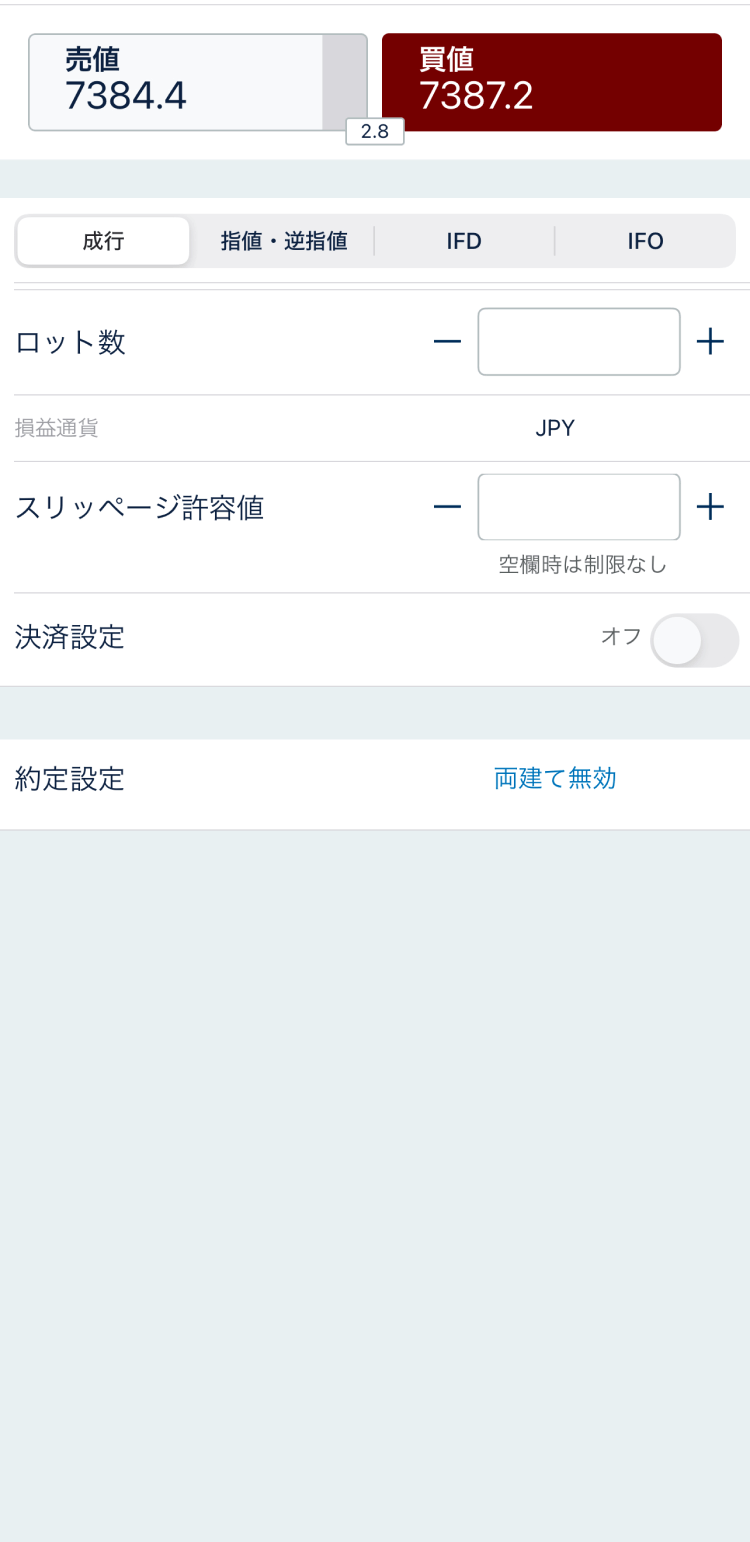Screen dimensions: 750x1542
Task: Enable the 決済設定 switch
Action: [694, 640]
